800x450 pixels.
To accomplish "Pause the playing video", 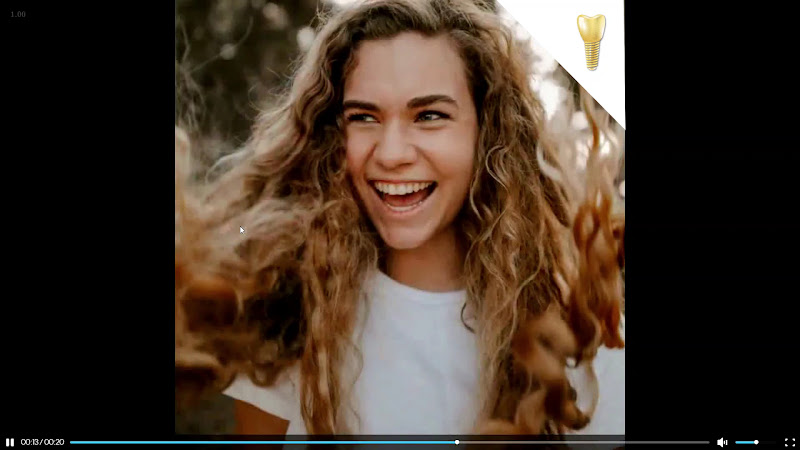I will click(10, 442).
